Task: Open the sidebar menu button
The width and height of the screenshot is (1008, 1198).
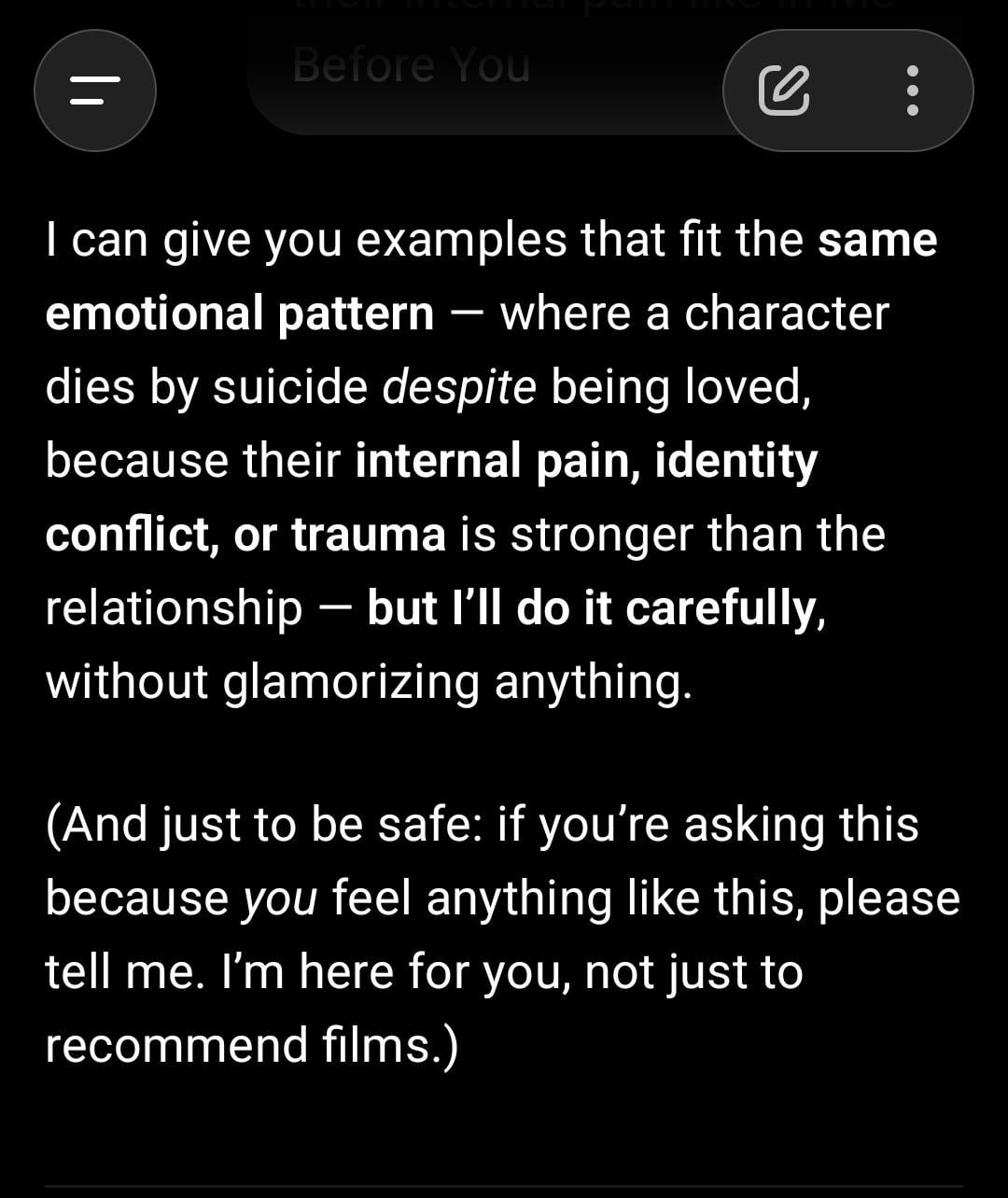Action: pos(95,91)
